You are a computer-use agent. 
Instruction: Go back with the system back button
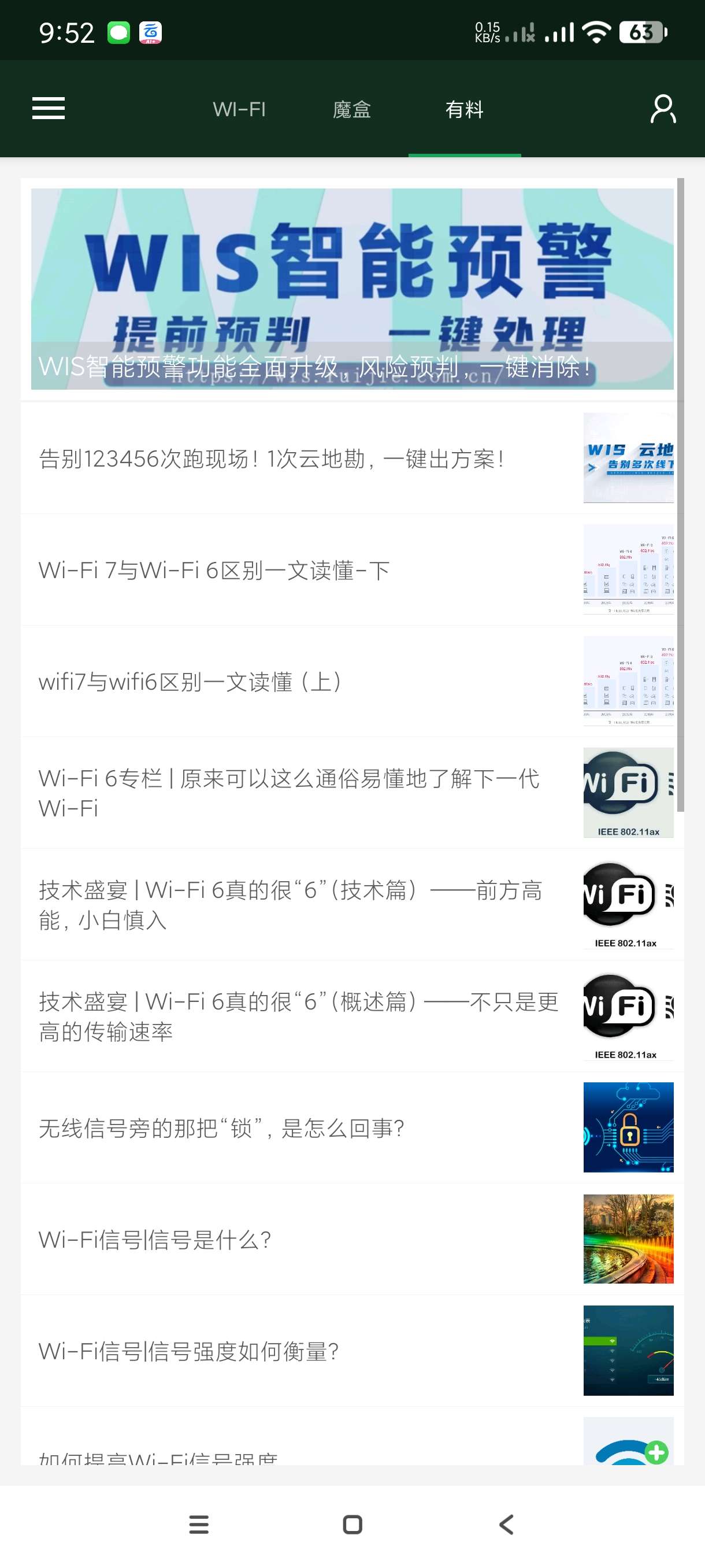pyautogui.click(x=506, y=1524)
